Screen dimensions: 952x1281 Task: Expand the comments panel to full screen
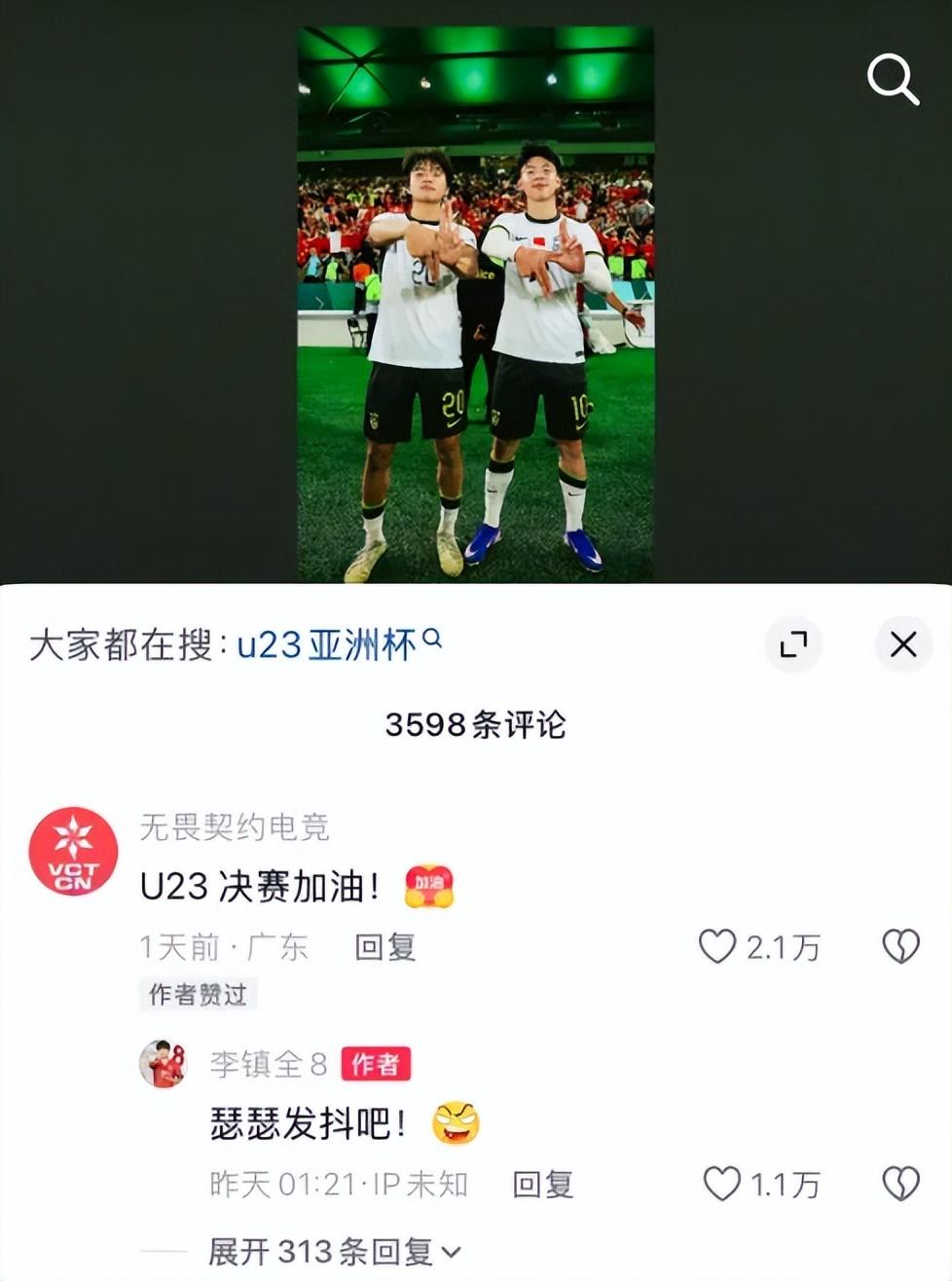click(x=793, y=644)
